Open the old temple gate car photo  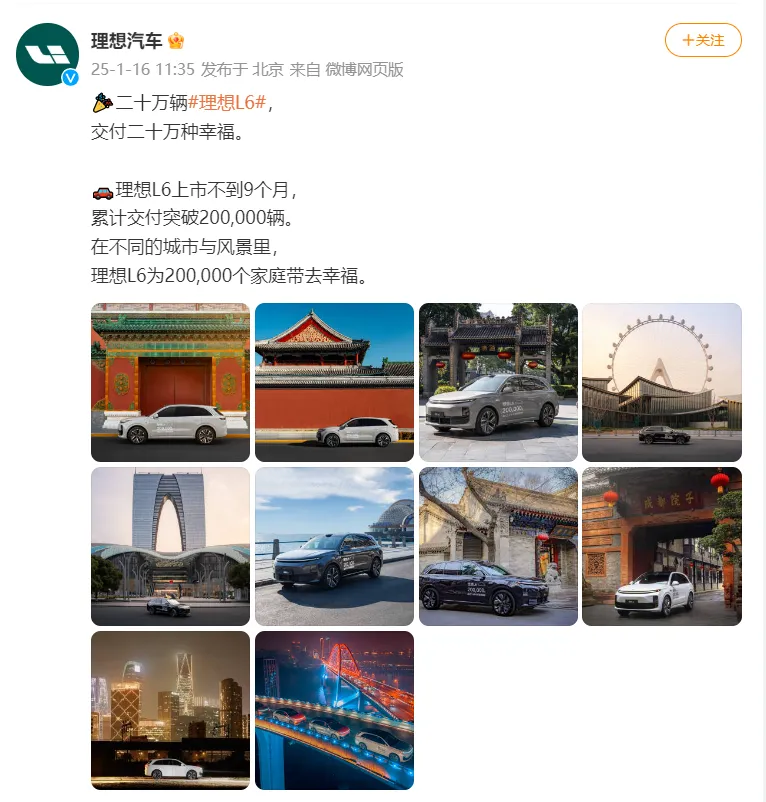pyautogui.click(x=498, y=546)
